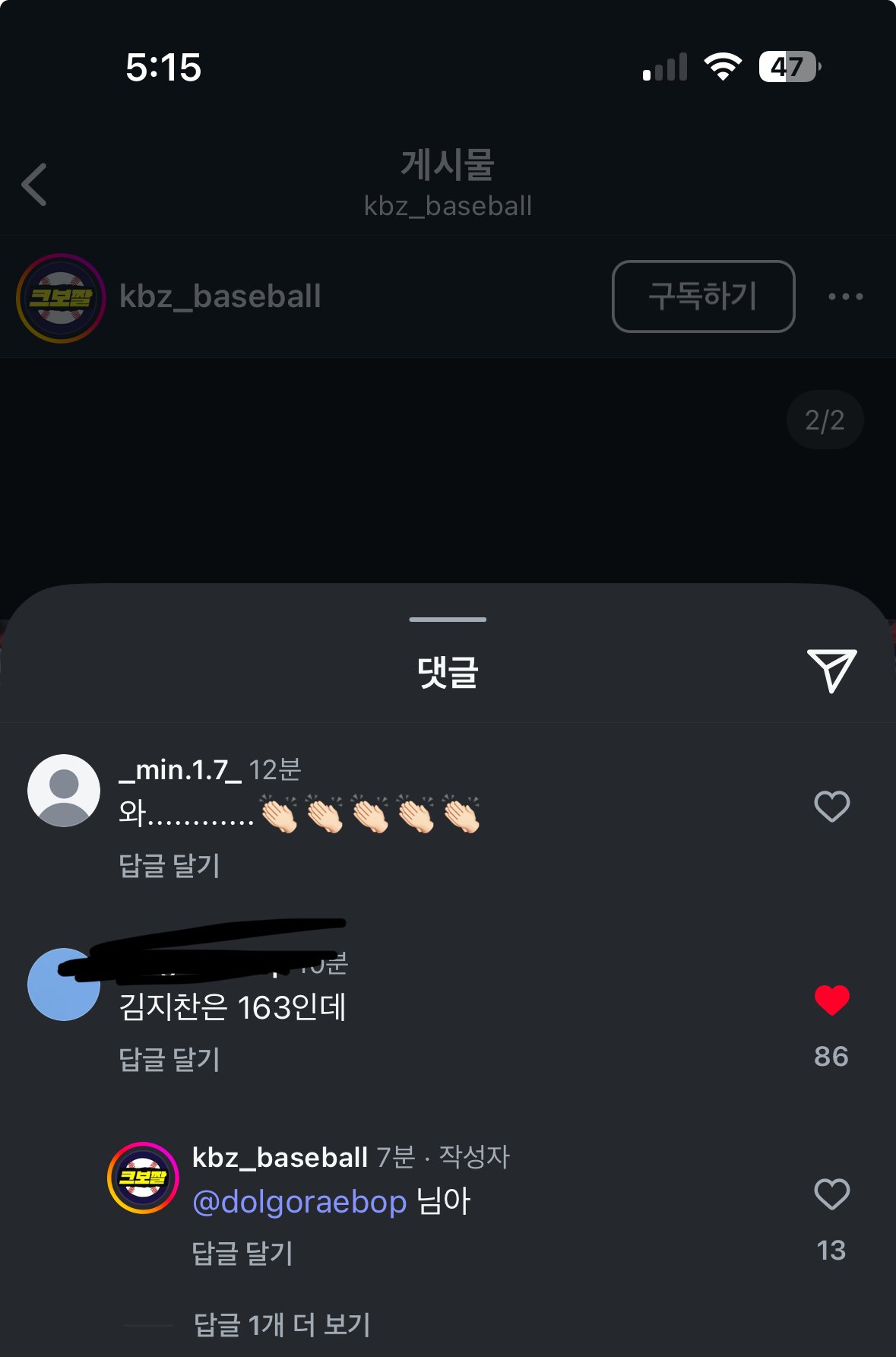The width and height of the screenshot is (896, 1357).
Task: Open the three-dot post options menu
Action: point(845,296)
